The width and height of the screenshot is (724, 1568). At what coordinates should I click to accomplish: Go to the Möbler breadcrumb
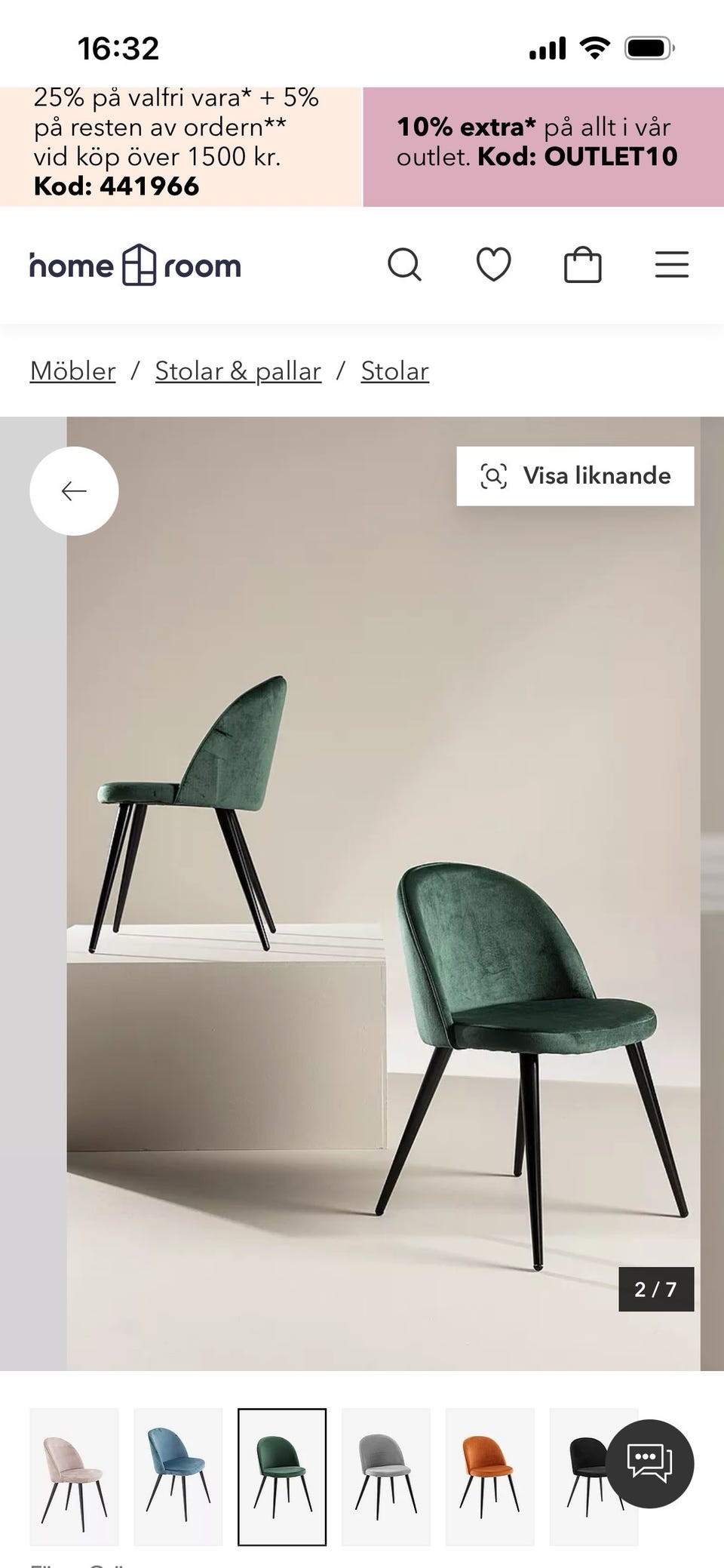pyautogui.click(x=73, y=371)
